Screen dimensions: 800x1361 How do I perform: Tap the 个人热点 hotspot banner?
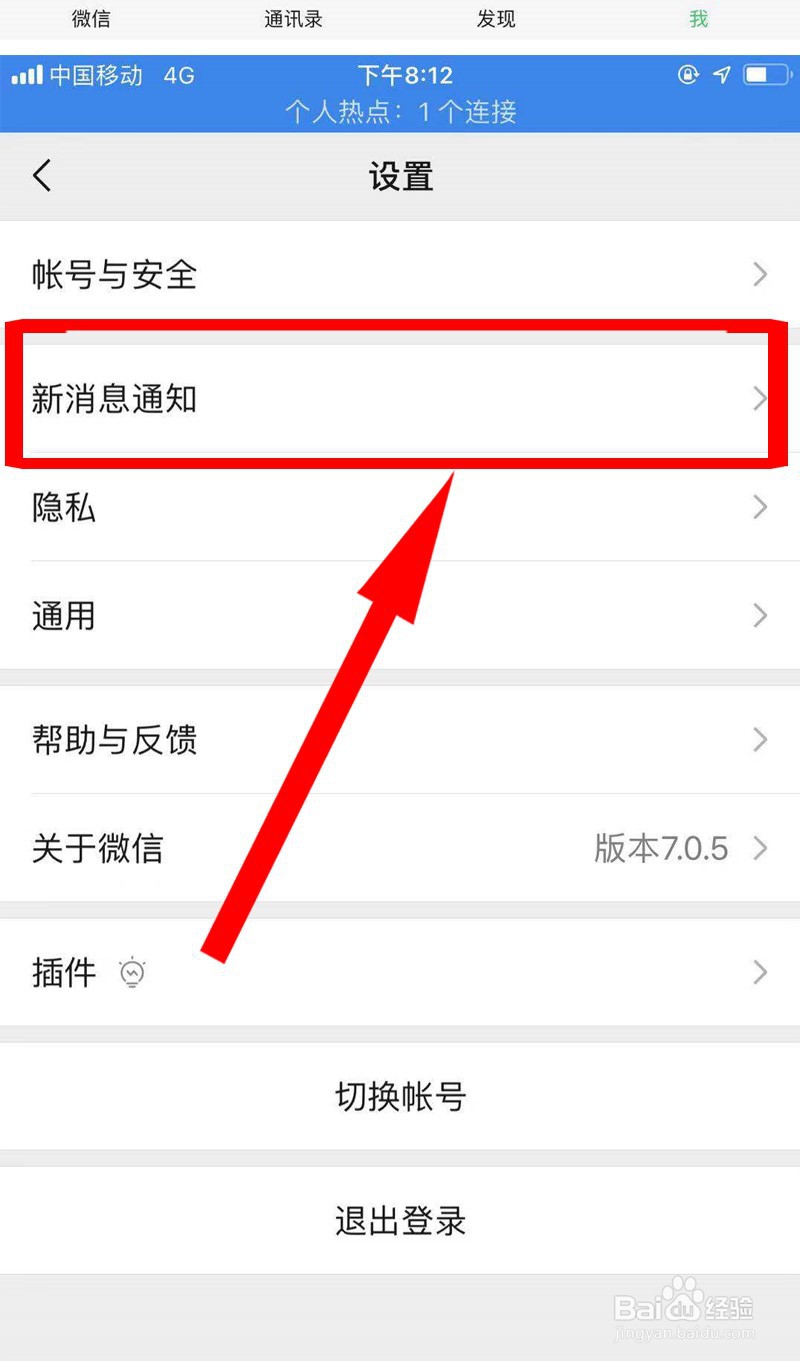[x=400, y=112]
